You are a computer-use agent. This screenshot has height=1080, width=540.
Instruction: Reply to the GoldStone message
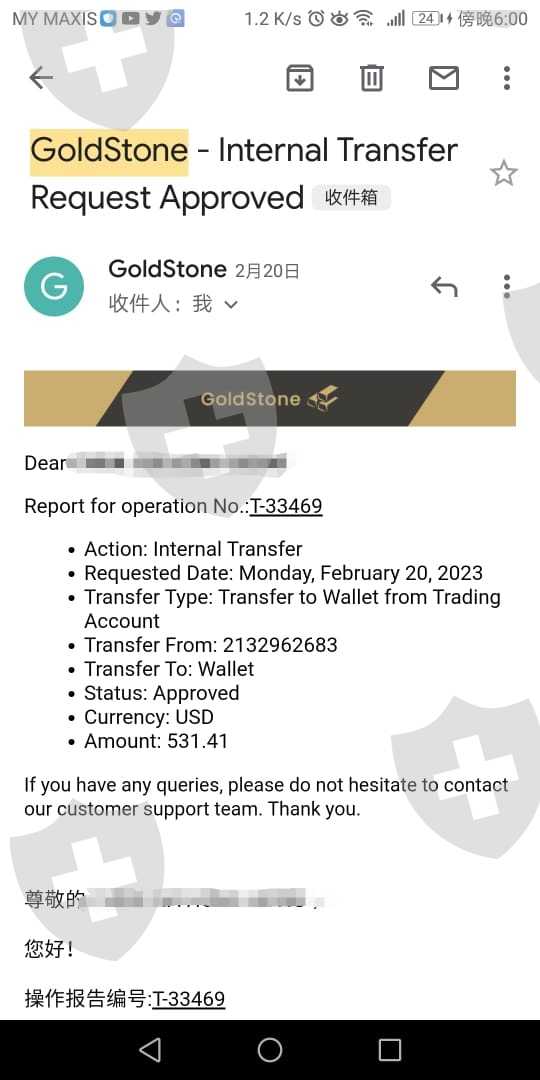point(444,286)
